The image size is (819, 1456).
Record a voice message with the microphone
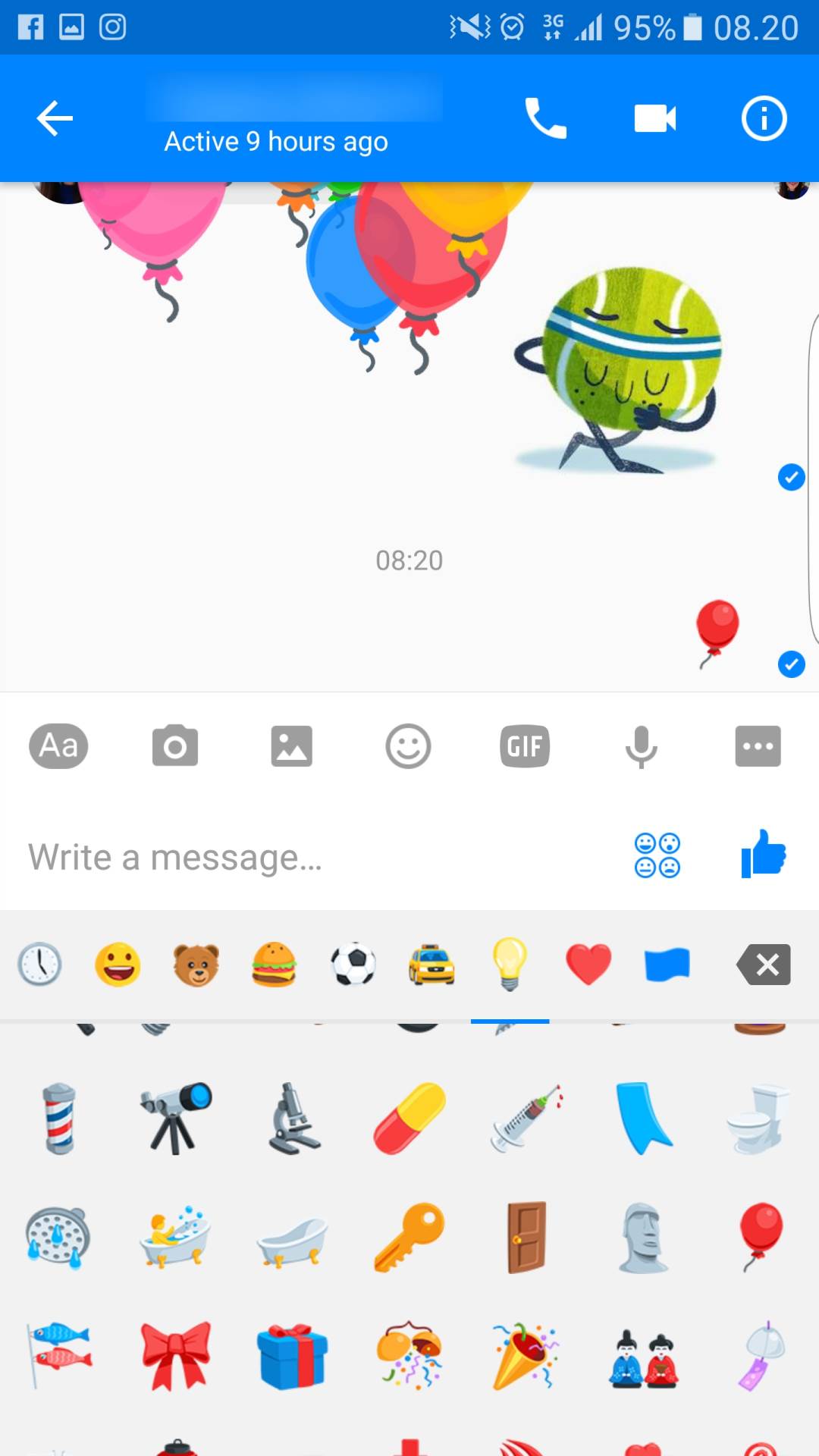[x=641, y=746]
